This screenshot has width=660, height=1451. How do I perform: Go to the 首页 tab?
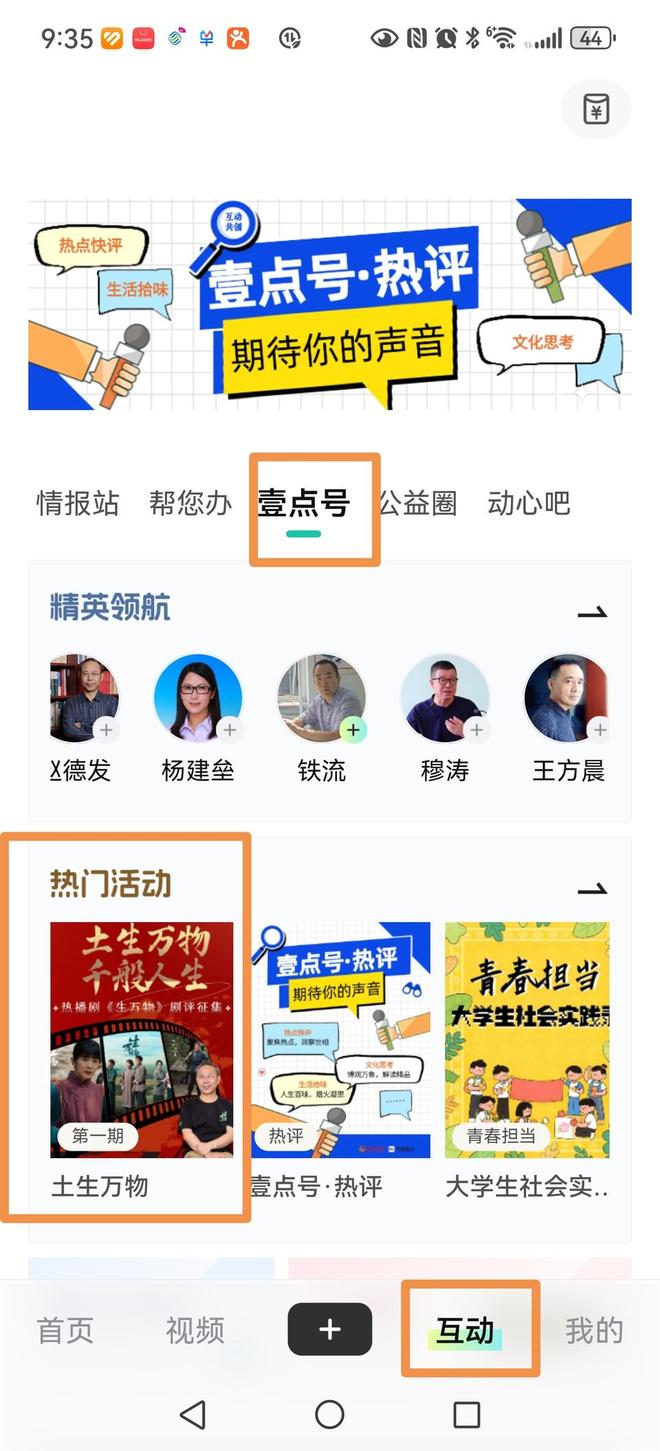coord(65,1330)
